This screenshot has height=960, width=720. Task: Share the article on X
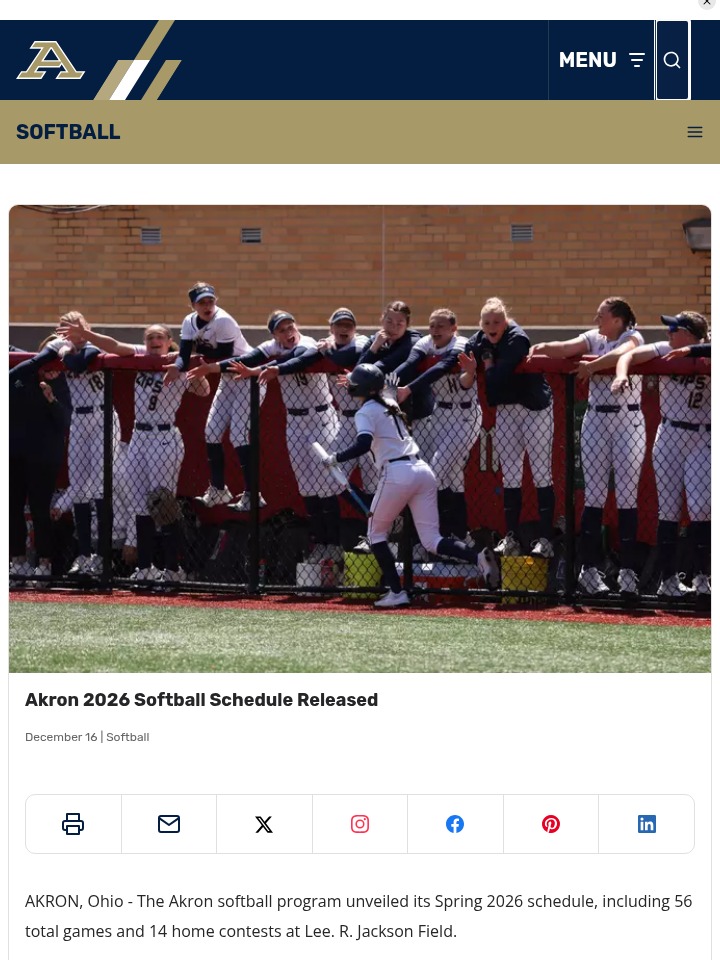pyautogui.click(x=264, y=824)
